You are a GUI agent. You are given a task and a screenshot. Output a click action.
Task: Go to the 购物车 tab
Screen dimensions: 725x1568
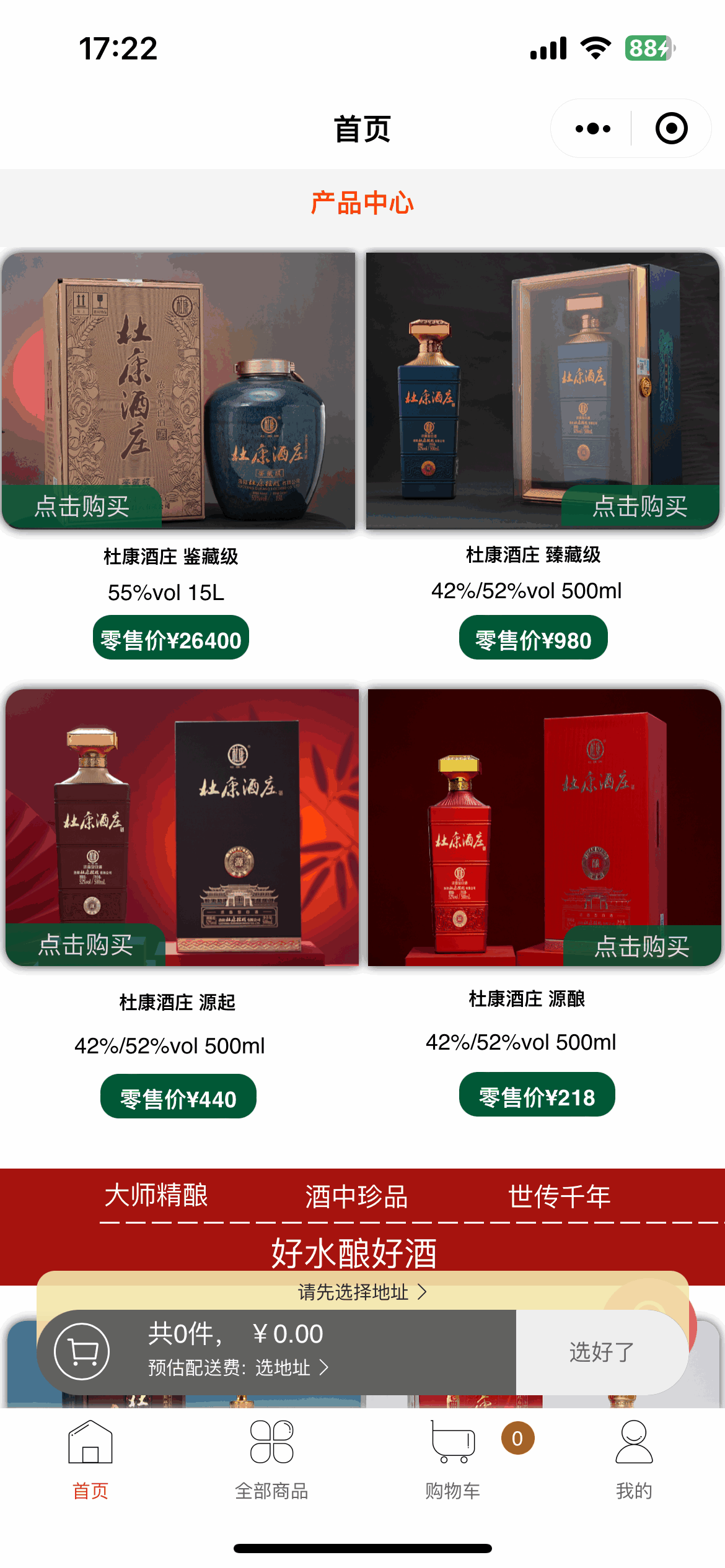tap(453, 1460)
